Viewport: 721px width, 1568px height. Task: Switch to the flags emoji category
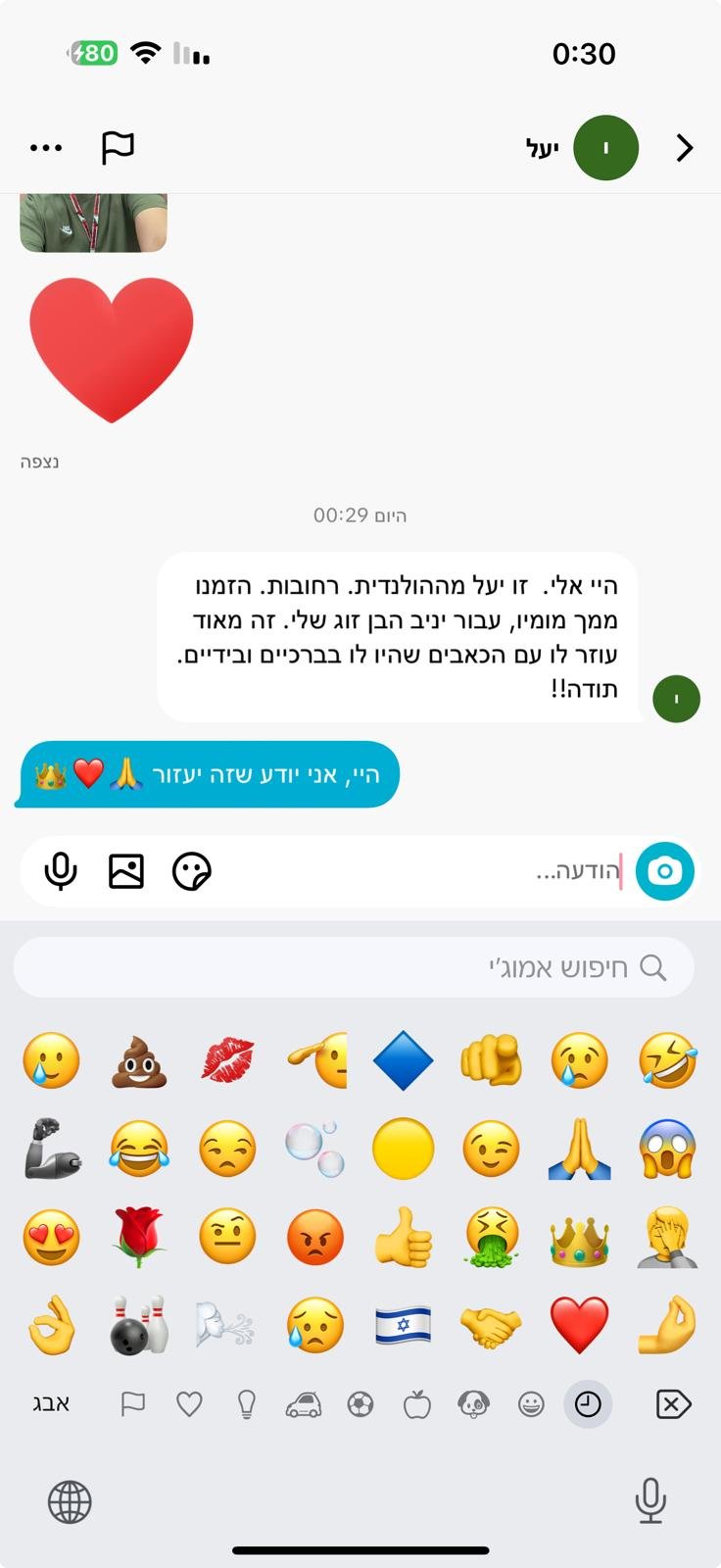coord(132,1404)
